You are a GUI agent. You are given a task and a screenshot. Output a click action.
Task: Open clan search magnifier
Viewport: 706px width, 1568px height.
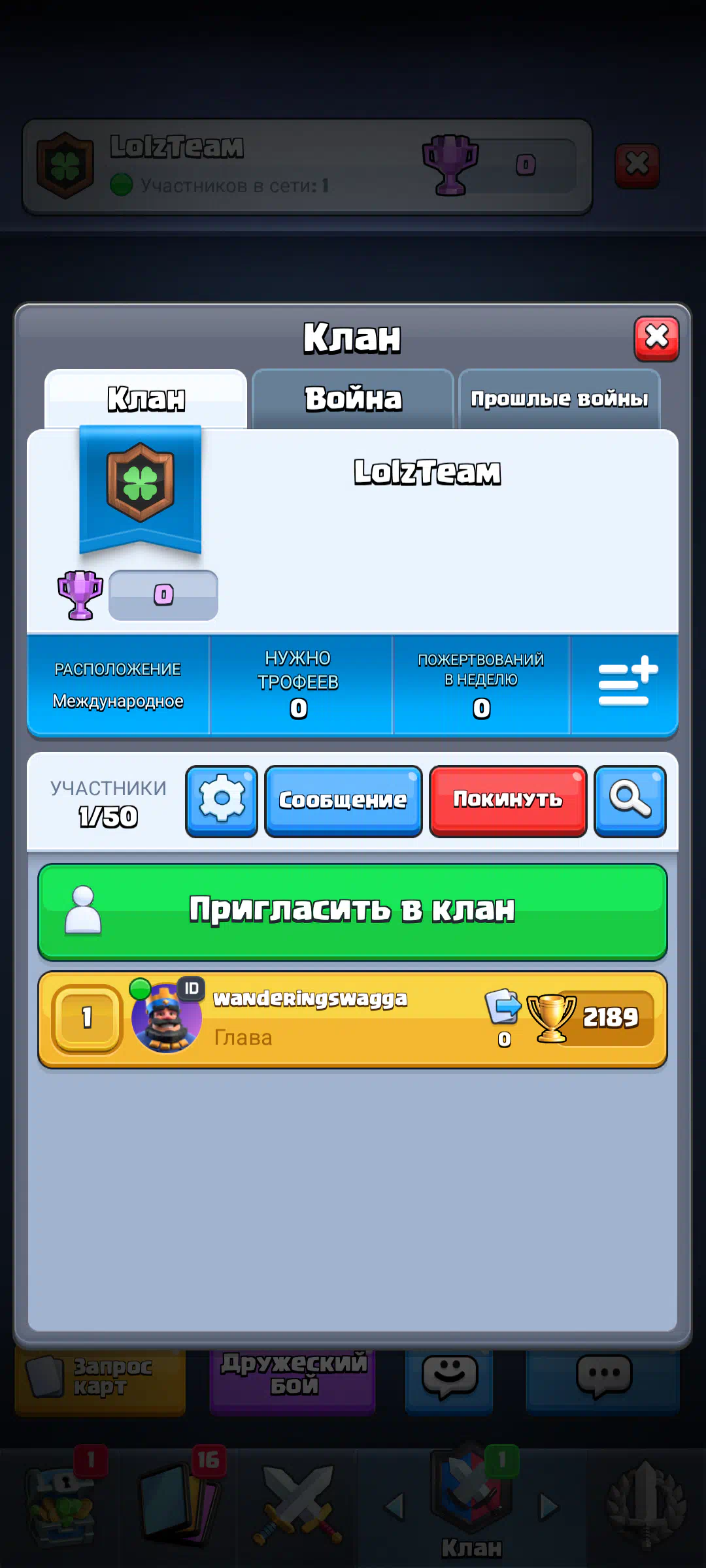(630, 801)
